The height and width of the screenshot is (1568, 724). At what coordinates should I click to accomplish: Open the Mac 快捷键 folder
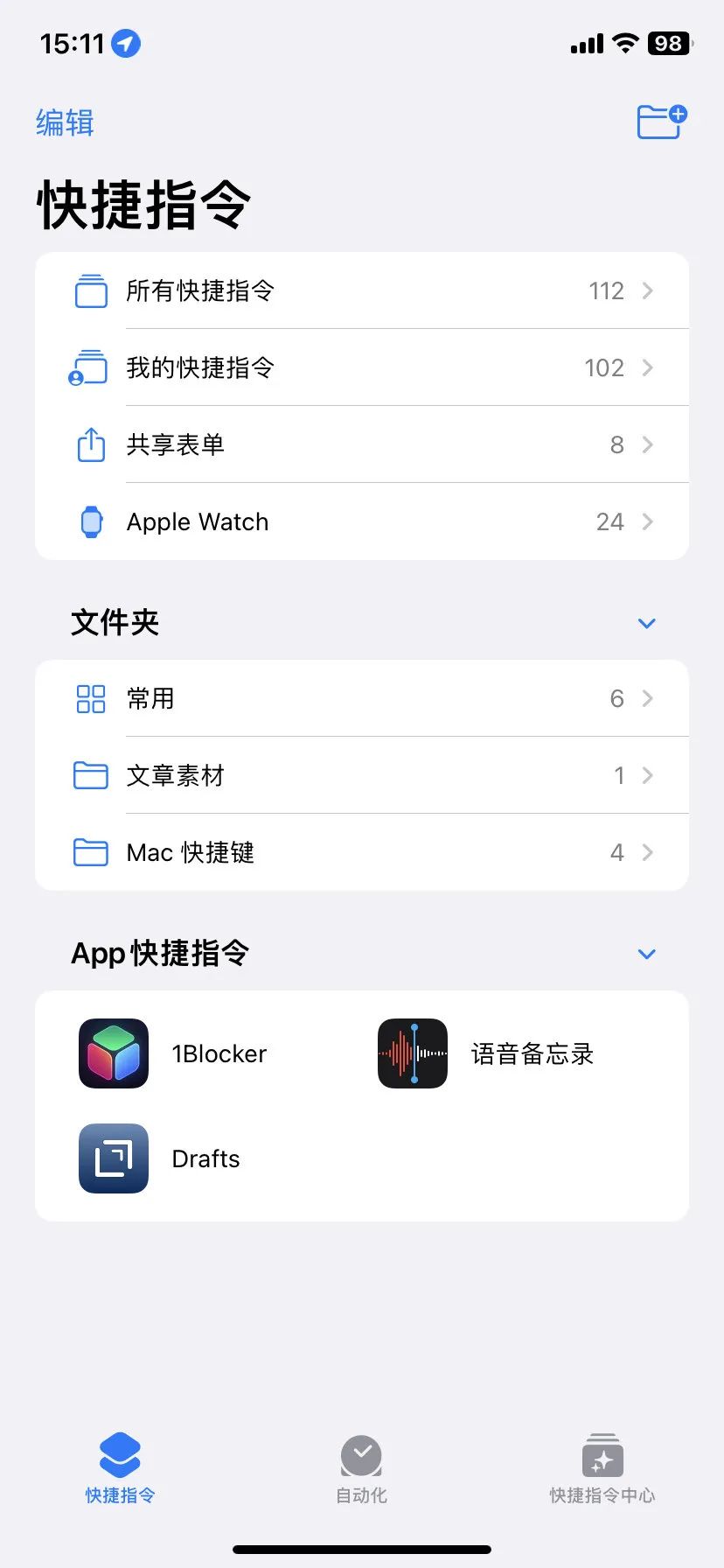coord(362,852)
